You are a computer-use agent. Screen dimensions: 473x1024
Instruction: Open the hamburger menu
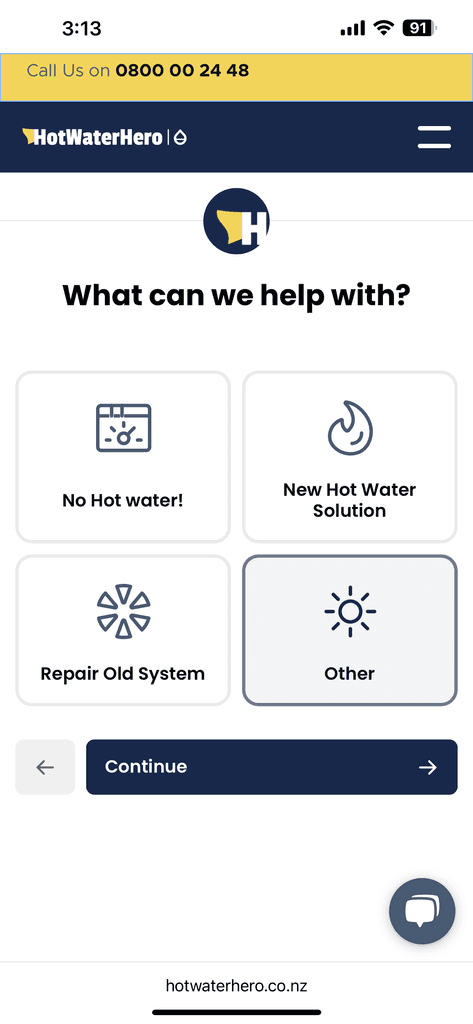tap(434, 137)
